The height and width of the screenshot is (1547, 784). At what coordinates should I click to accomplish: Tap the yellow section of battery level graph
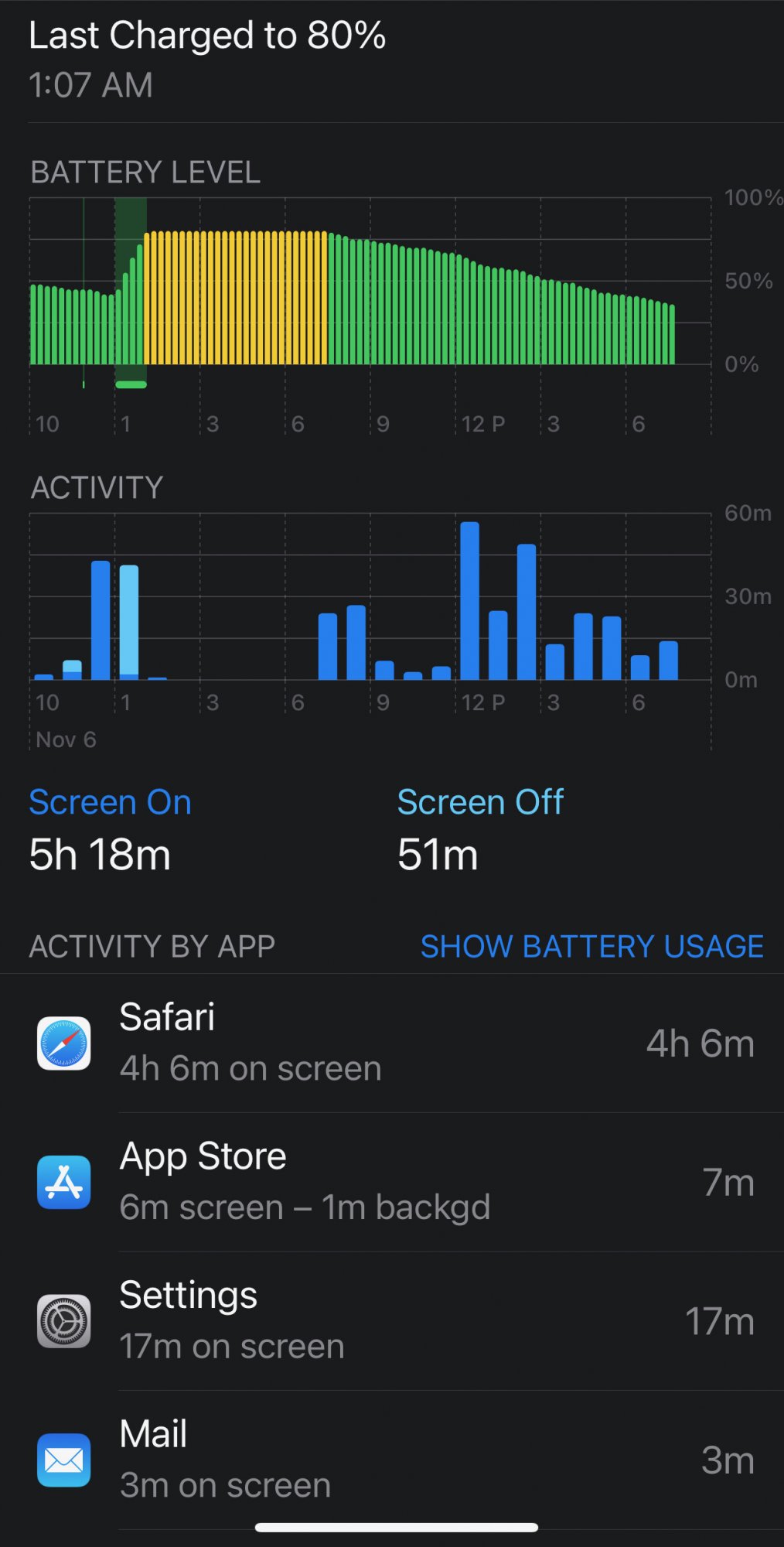click(x=236, y=298)
